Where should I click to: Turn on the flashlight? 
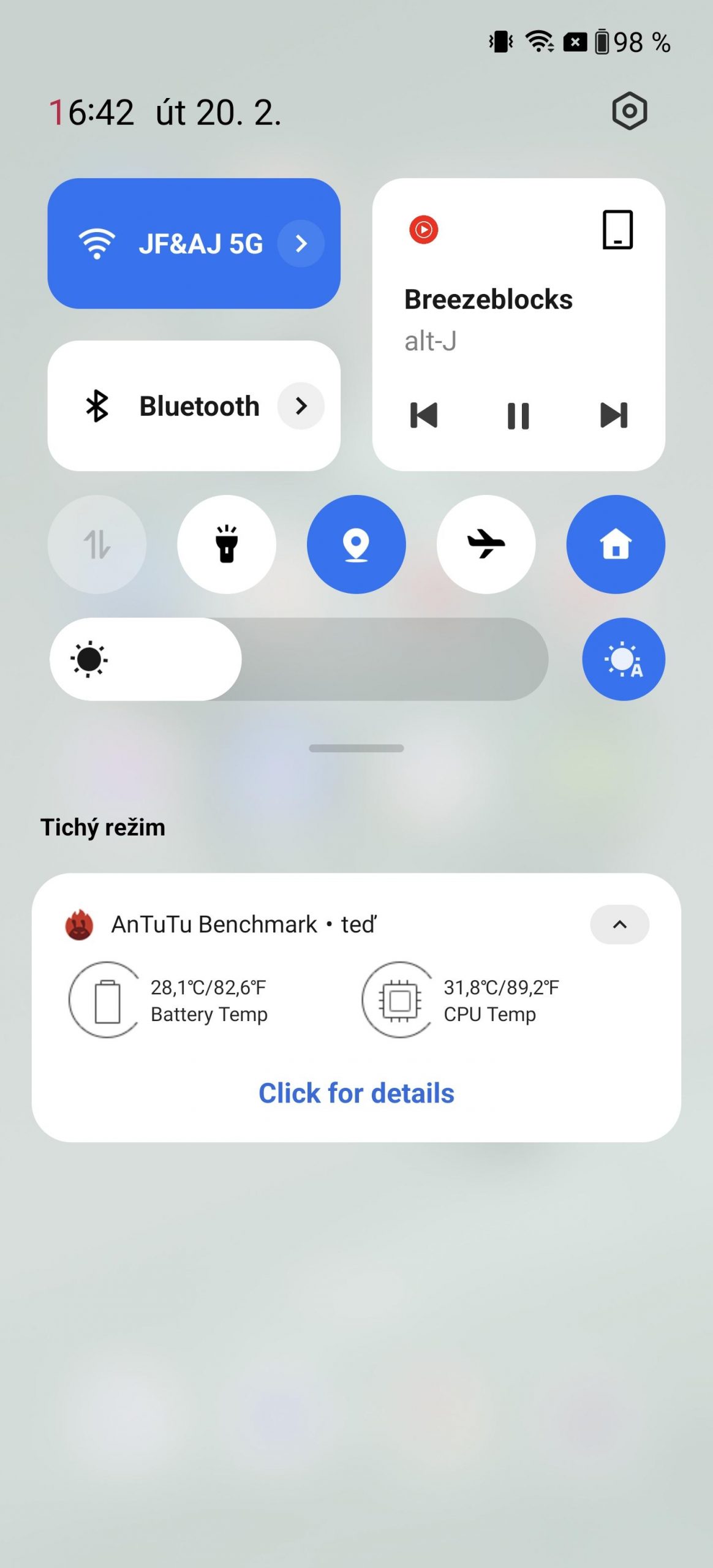point(227,544)
